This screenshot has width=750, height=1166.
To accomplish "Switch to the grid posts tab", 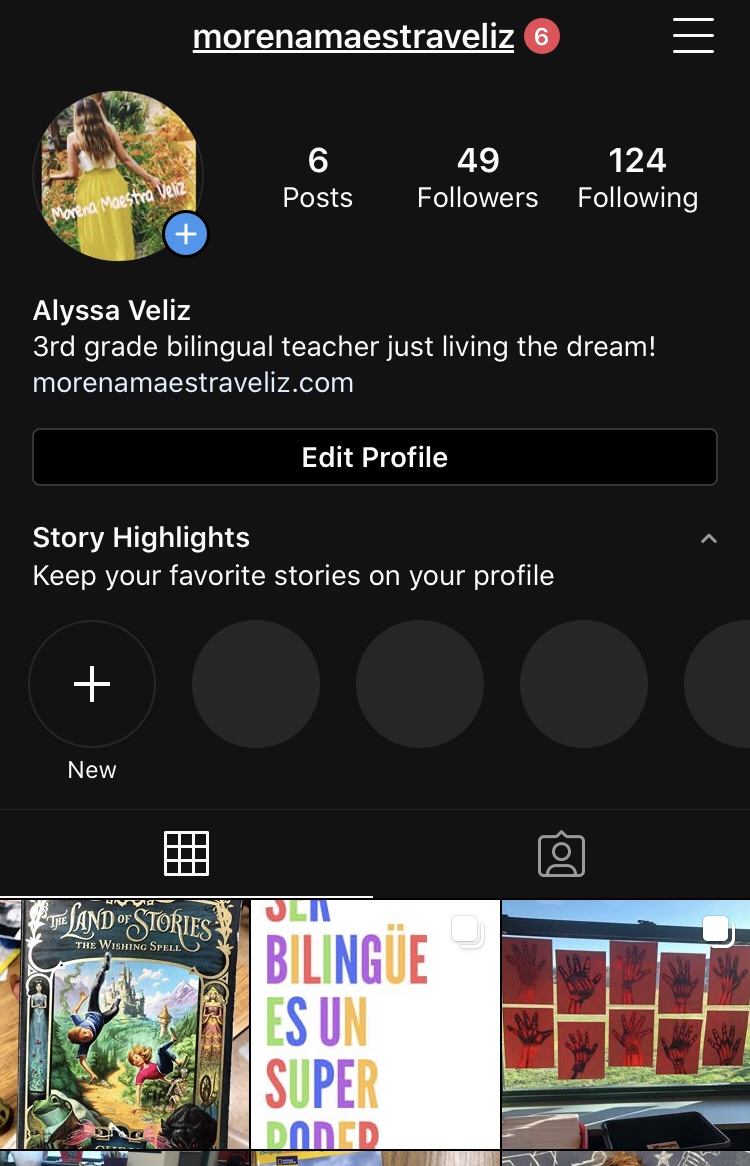I will coord(186,854).
